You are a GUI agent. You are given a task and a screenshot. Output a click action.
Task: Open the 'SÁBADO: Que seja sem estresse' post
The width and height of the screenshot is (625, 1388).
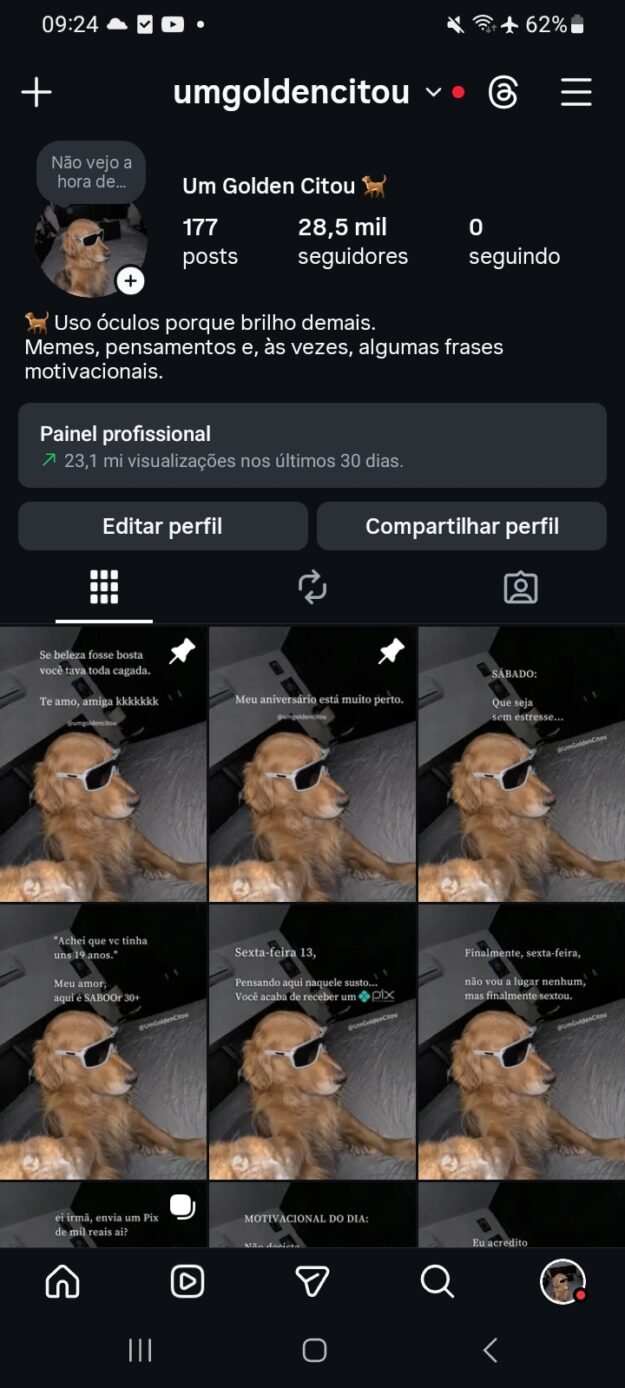pos(521,765)
